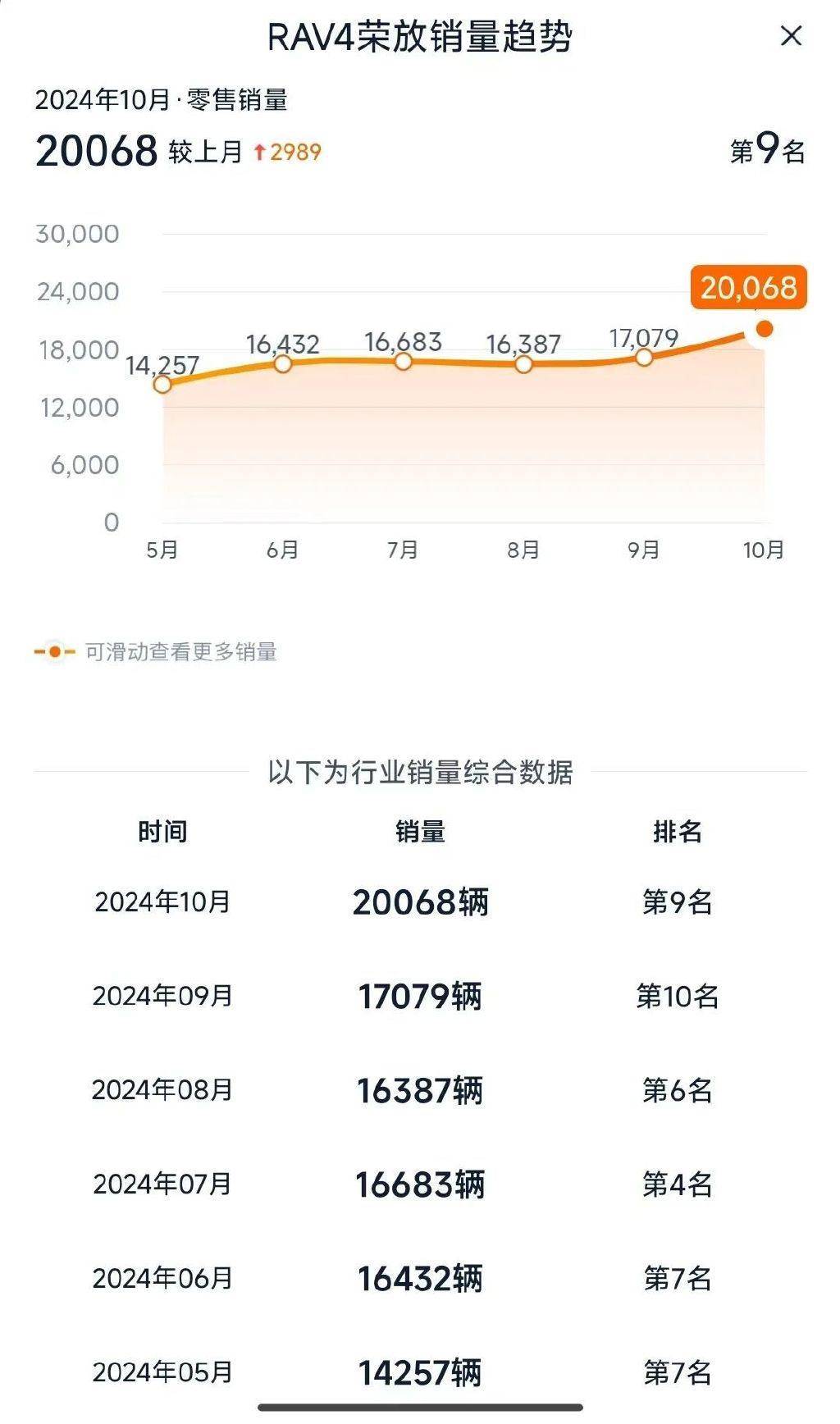Close the RAV4 sales trend panel

click(x=791, y=36)
